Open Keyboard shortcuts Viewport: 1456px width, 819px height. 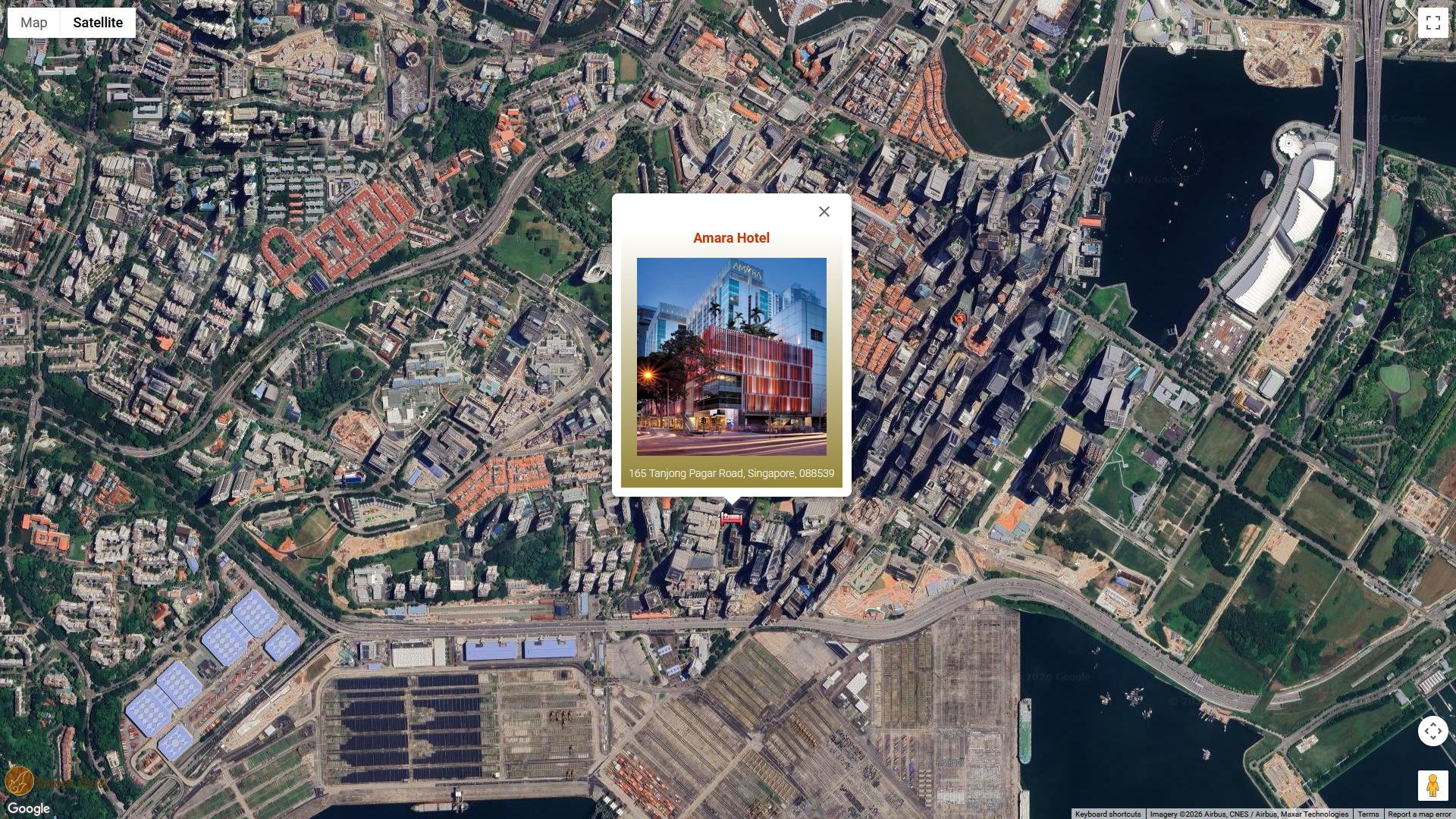(x=1107, y=814)
